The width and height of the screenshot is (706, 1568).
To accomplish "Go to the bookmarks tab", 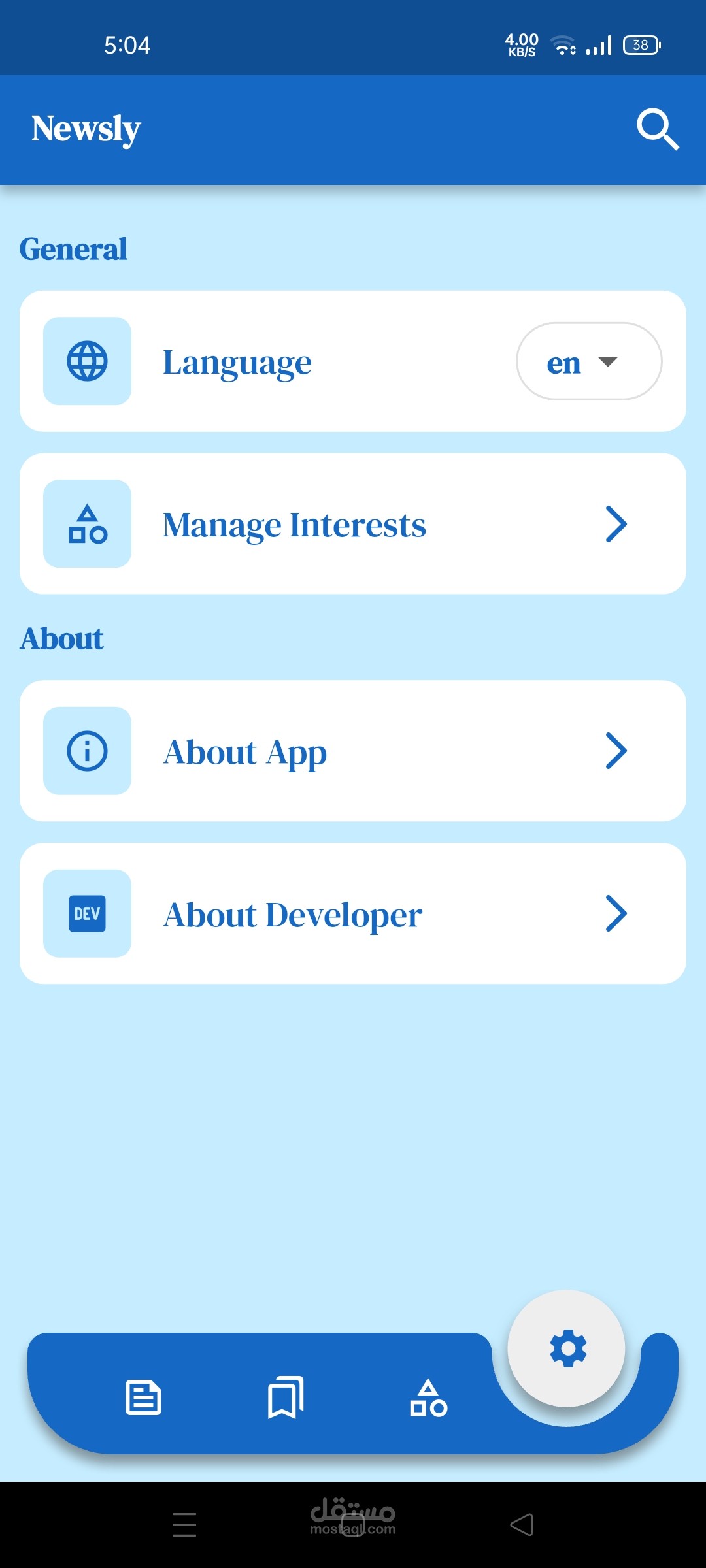I will [286, 1397].
